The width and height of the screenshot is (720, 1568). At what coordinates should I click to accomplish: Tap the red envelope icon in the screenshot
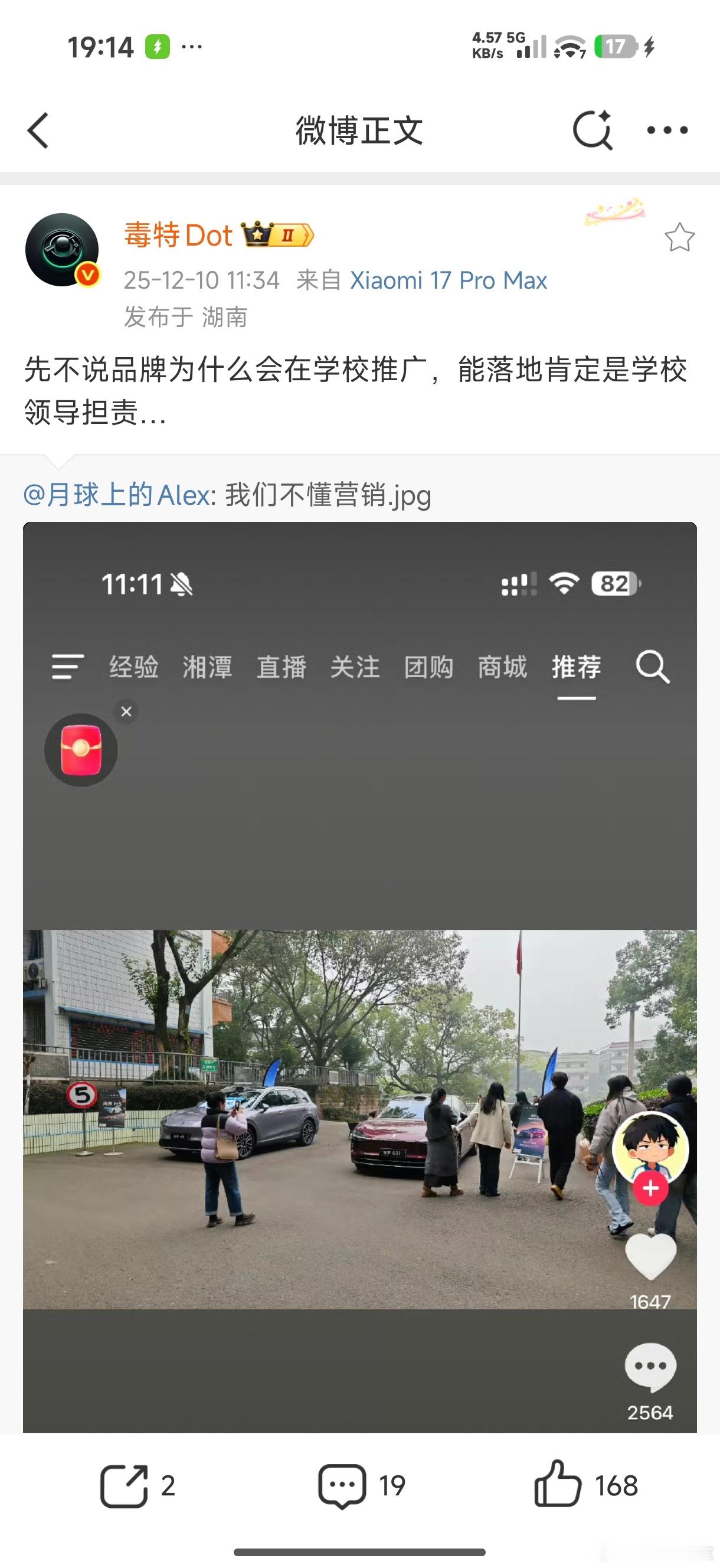82,750
